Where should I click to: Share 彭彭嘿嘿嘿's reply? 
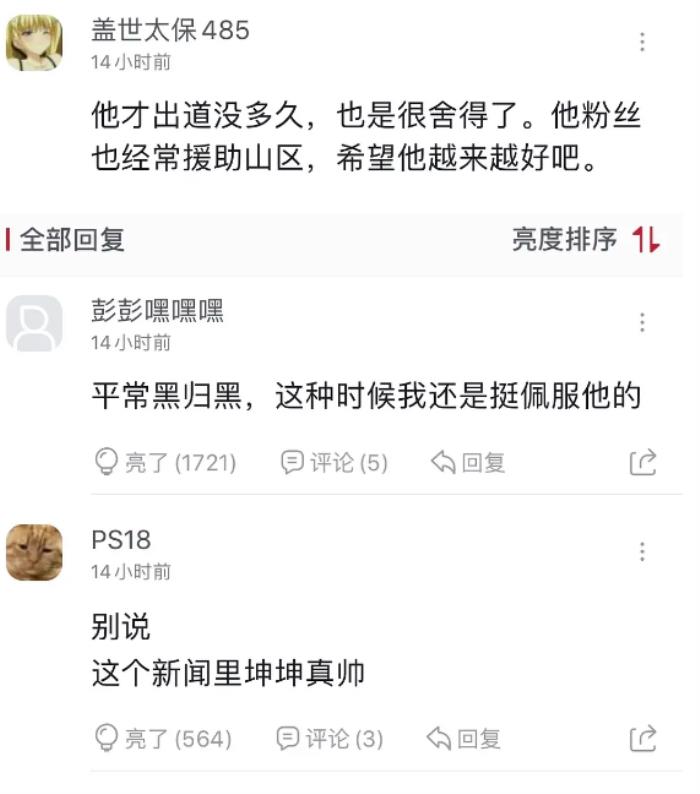[x=643, y=462]
